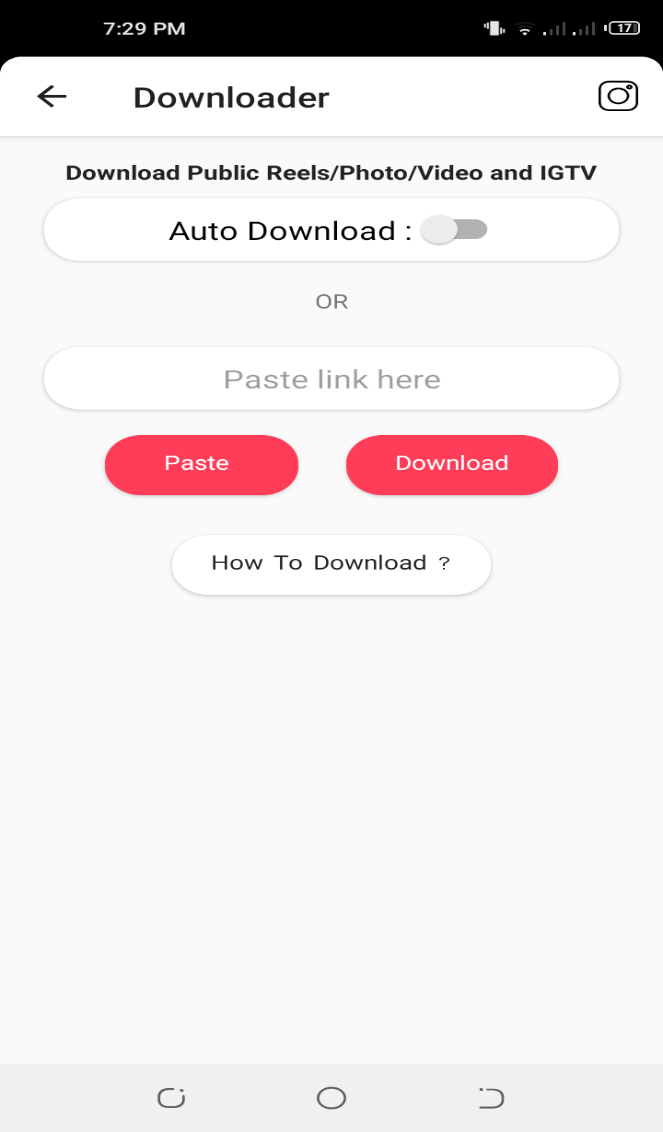This screenshot has height=1132, width=663.
Task: Focus the Paste link here field
Action: click(331, 379)
